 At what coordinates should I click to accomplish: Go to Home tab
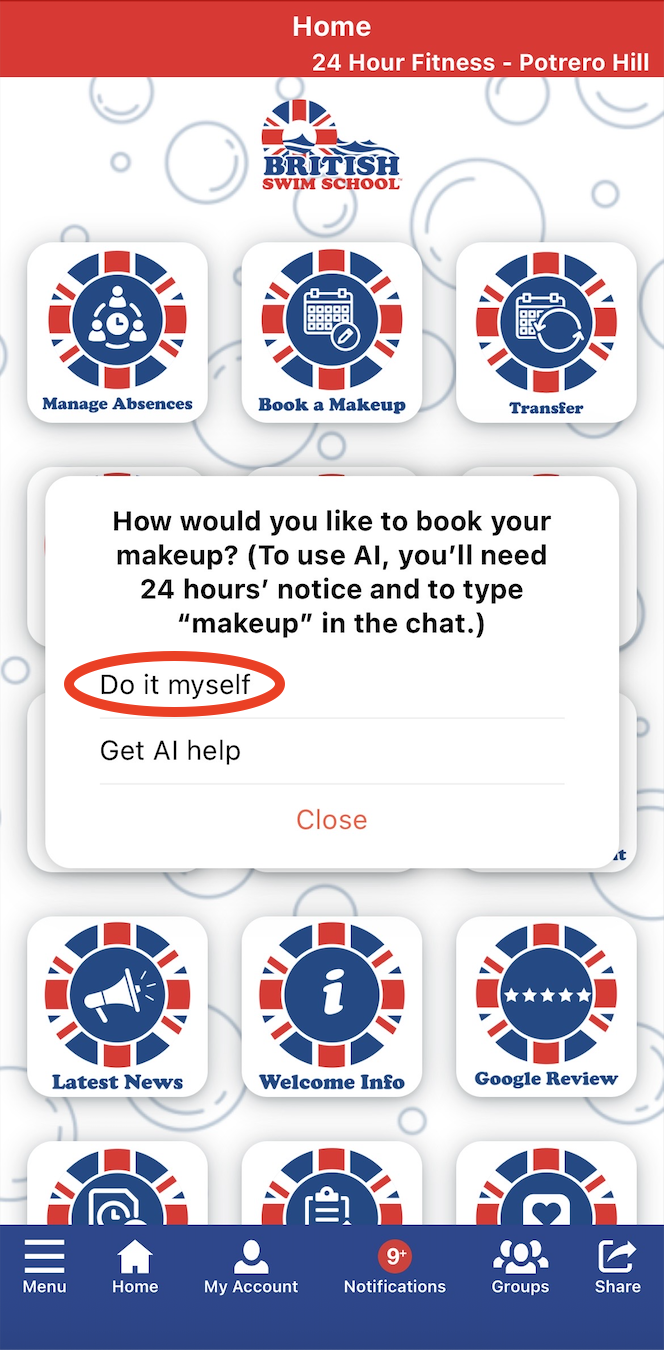pos(135,1267)
